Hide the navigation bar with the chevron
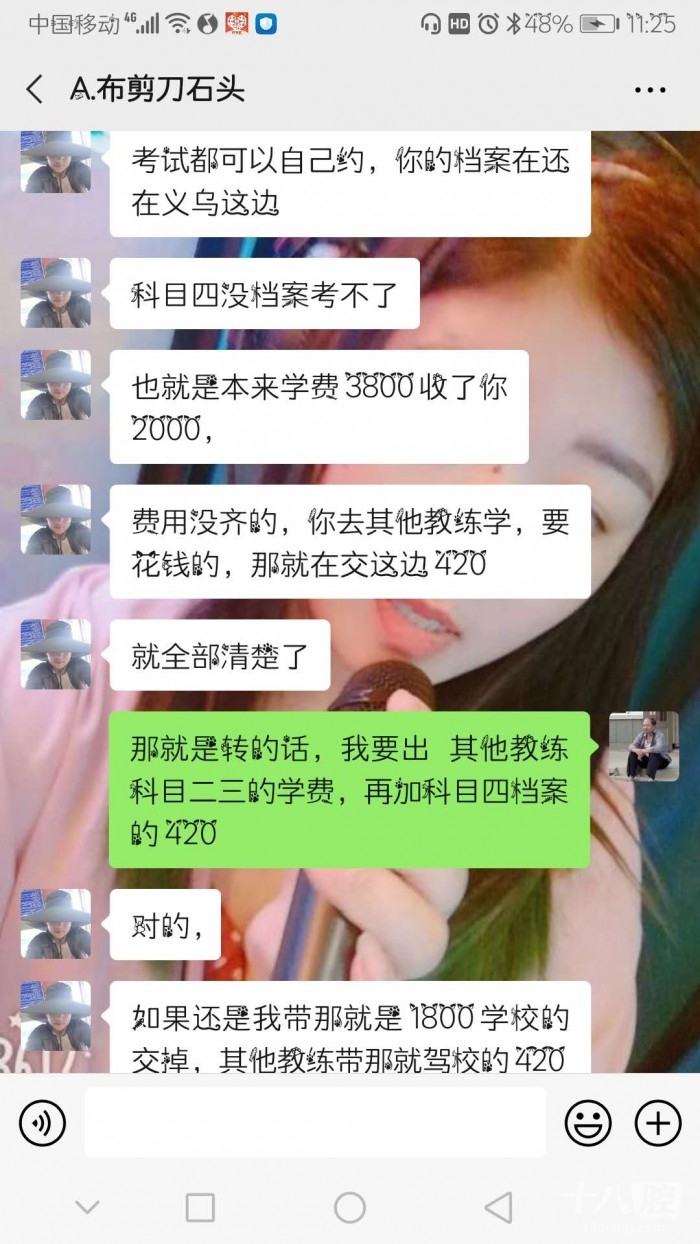The height and width of the screenshot is (1244, 700). 88,1207
